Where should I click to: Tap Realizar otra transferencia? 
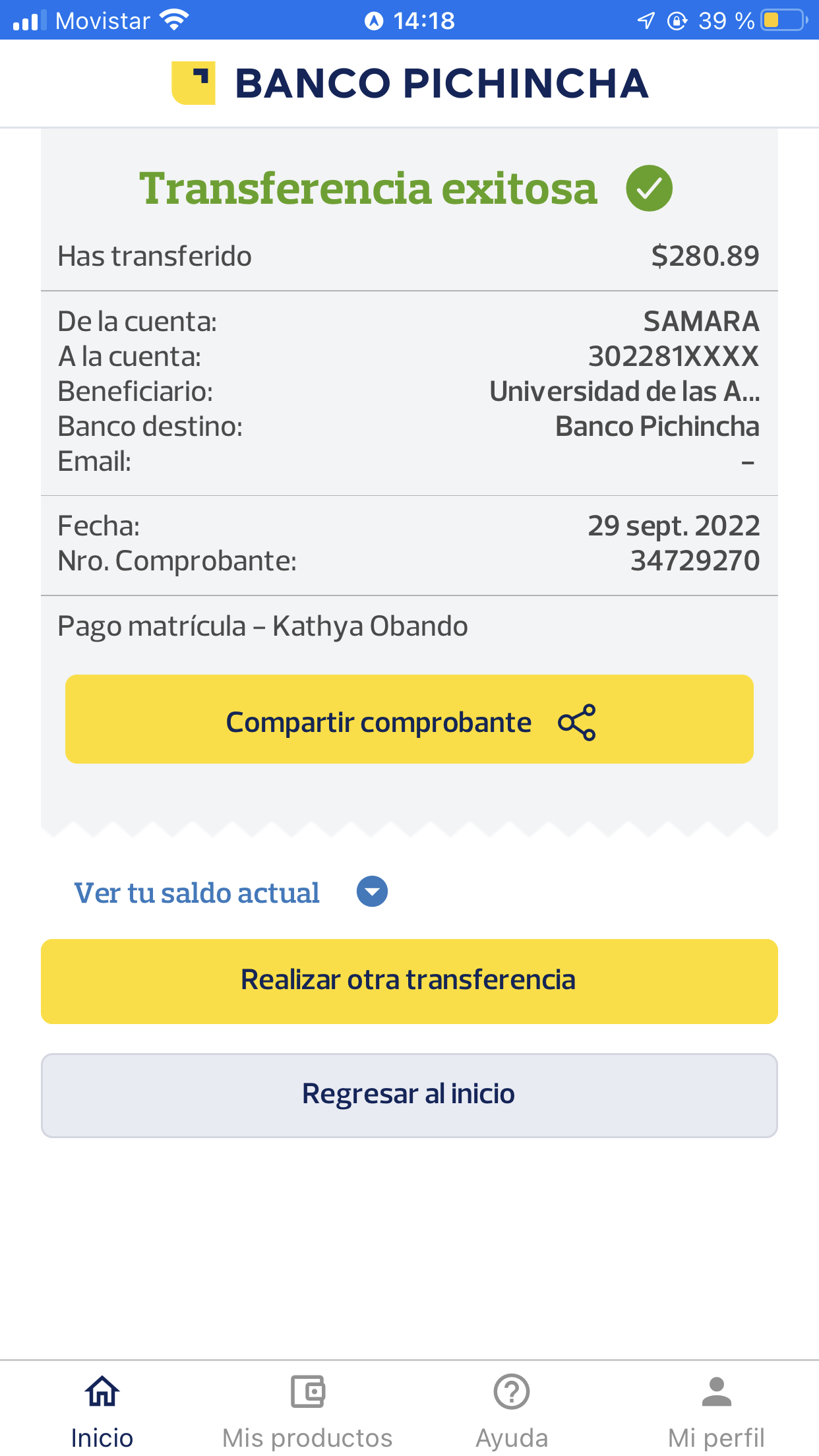pos(409,981)
